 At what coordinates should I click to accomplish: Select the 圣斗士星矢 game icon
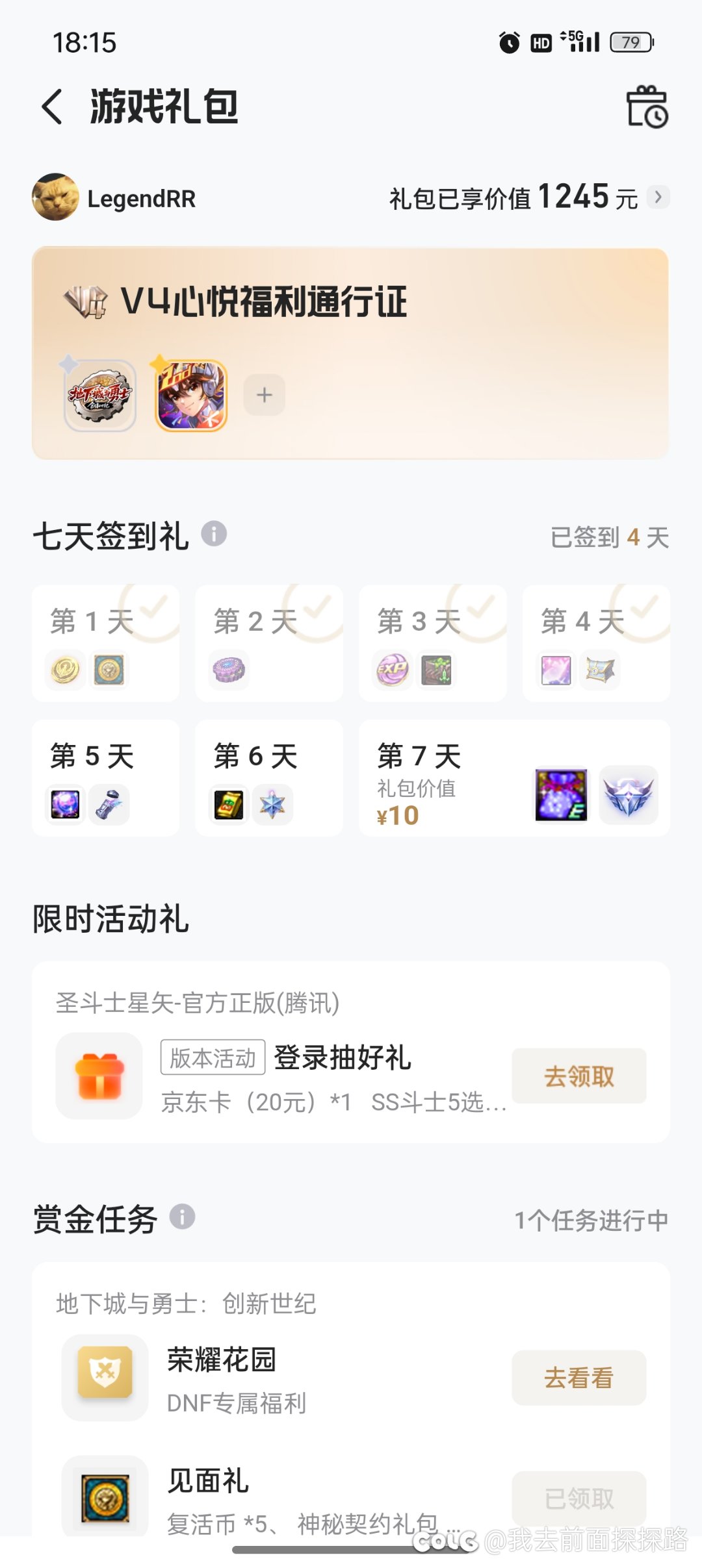(191, 396)
